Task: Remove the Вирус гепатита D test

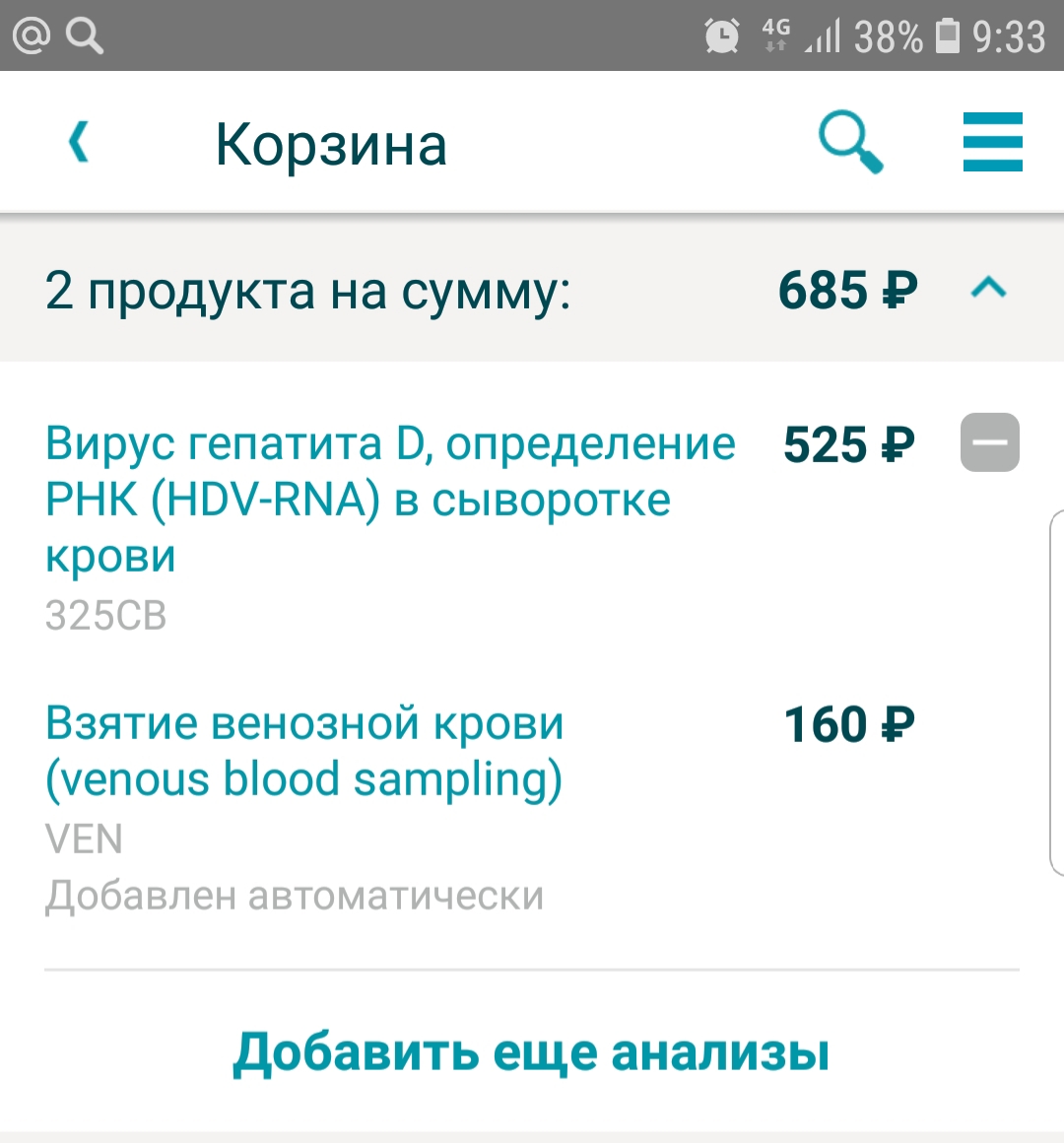Action: tap(989, 443)
